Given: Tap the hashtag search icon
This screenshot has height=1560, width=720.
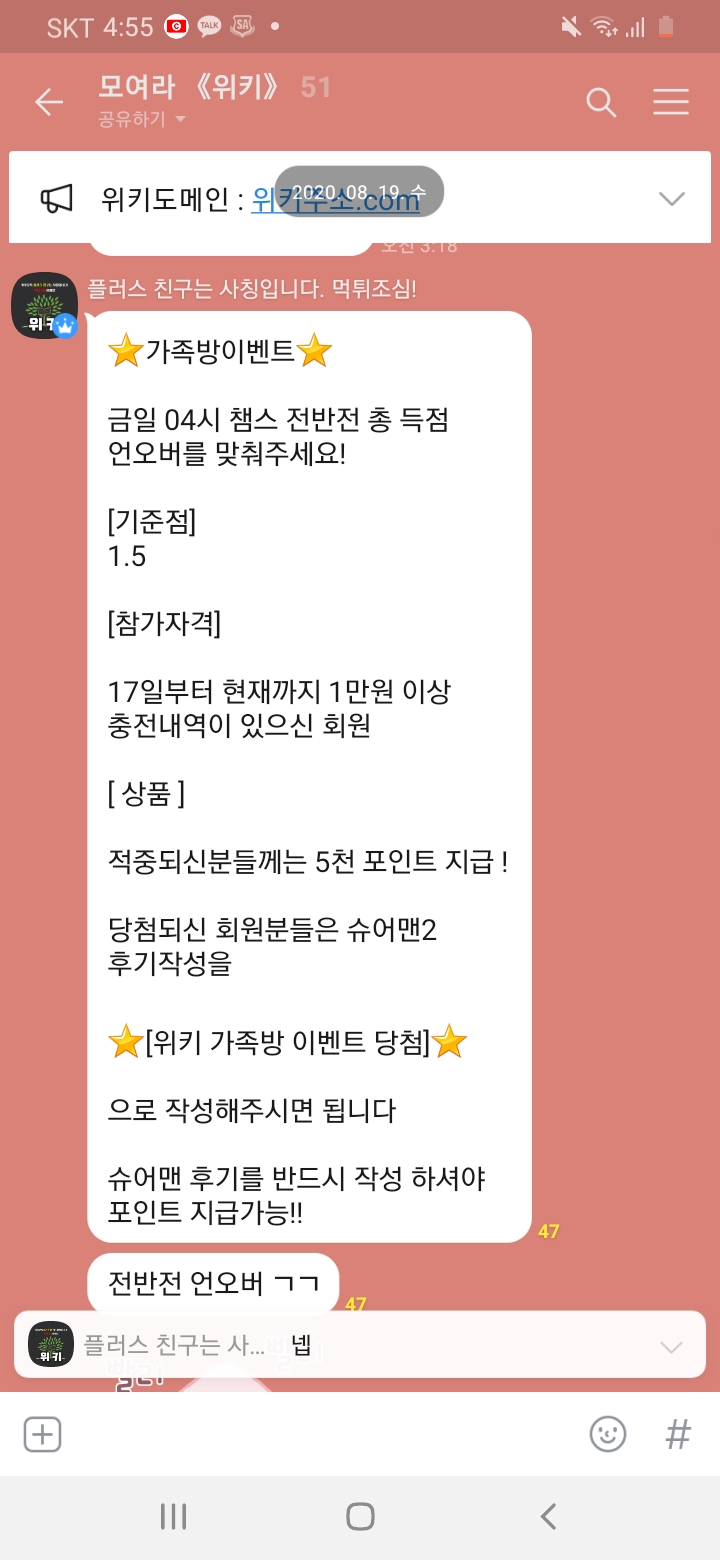Looking at the screenshot, I should 678,1434.
